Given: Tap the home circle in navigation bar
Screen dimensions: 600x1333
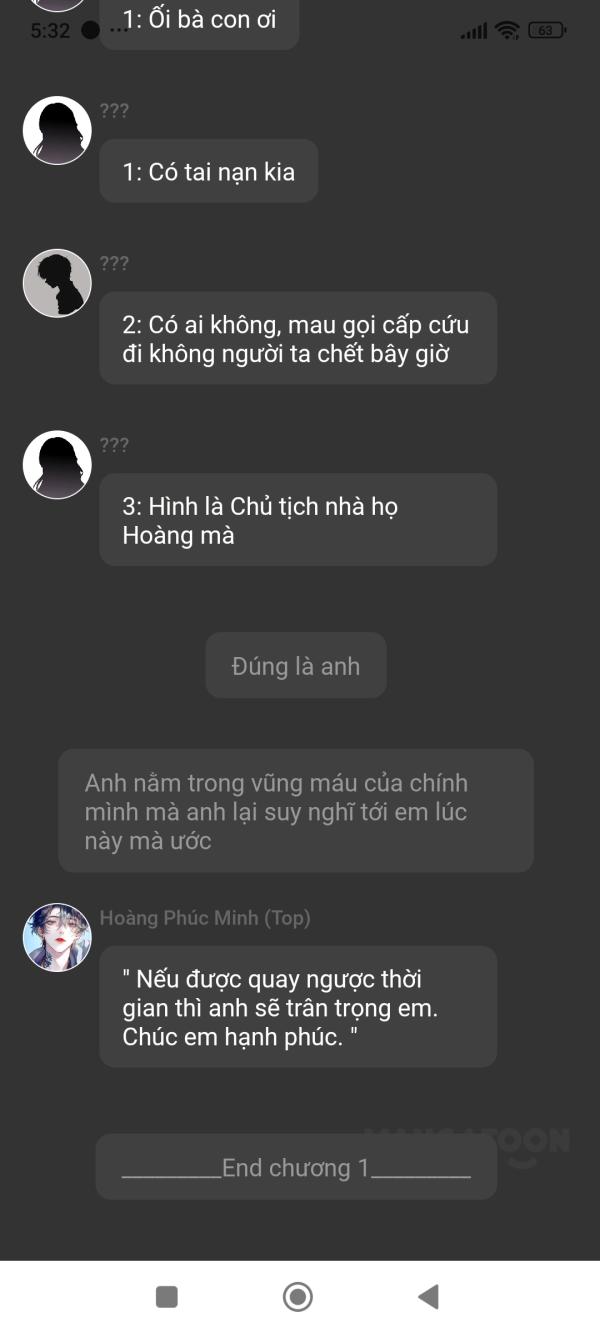Looking at the screenshot, I should pos(298,1297).
